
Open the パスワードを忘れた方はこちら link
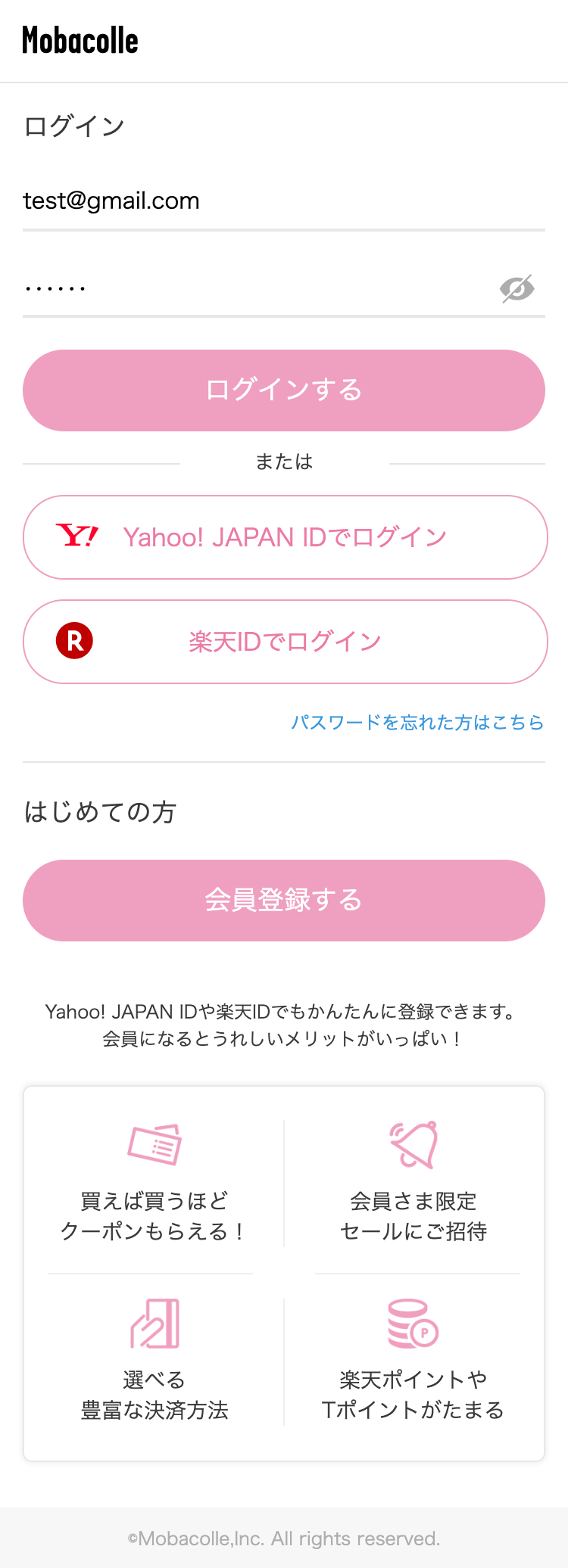[x=417, y=723]
